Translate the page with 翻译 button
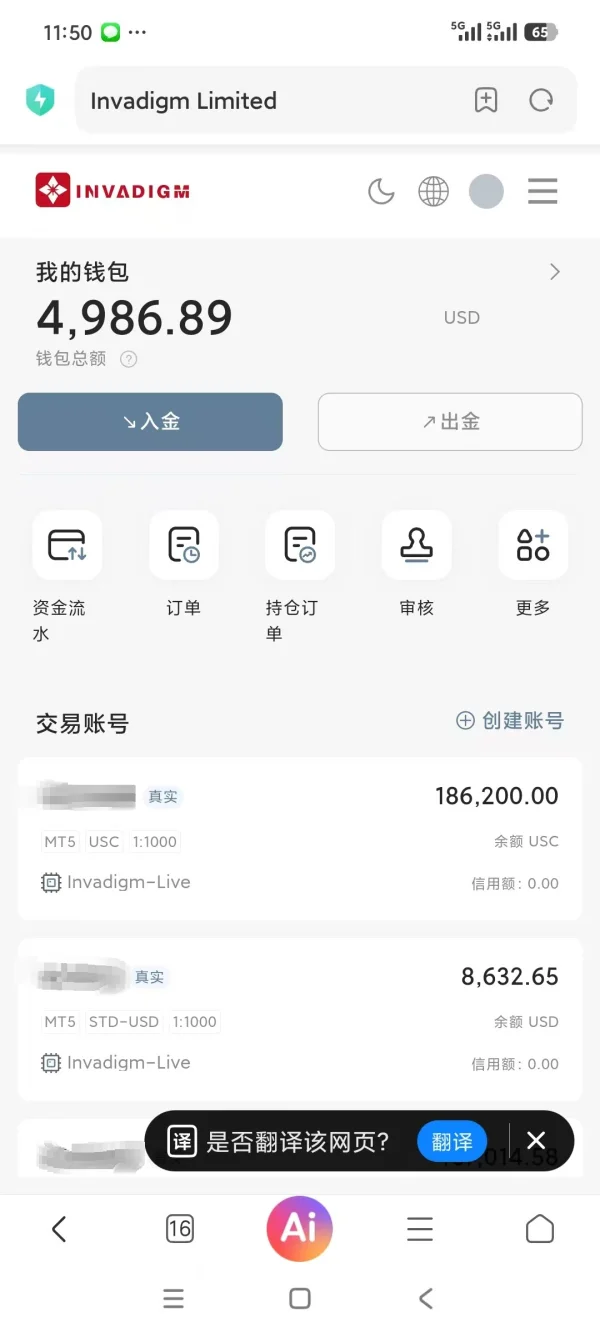 click(452, 1141)
